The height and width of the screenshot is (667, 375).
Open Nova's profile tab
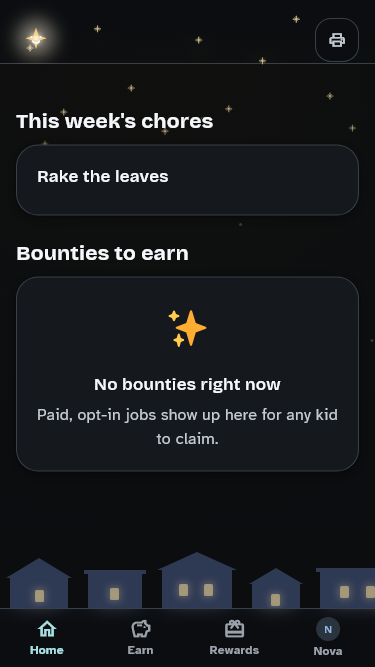328,638
